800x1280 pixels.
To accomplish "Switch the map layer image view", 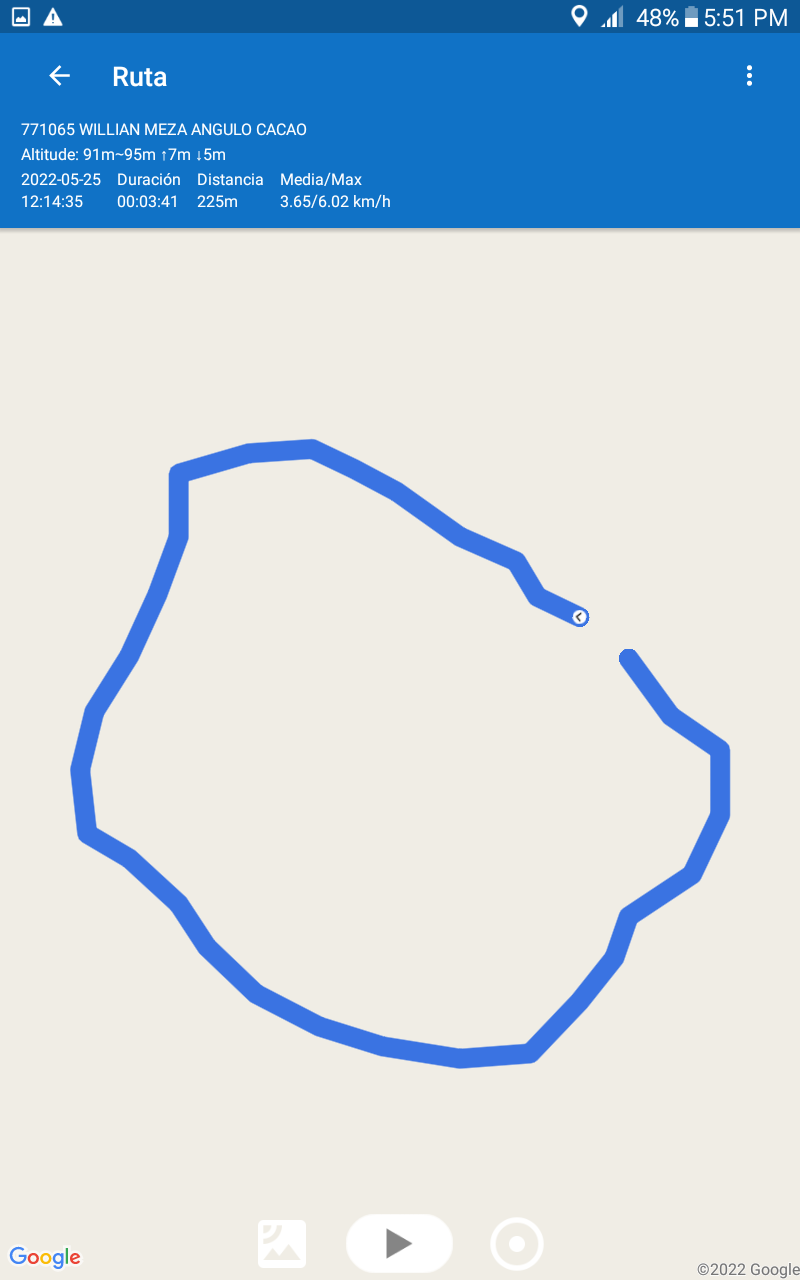I will [x=282, y=1244].
